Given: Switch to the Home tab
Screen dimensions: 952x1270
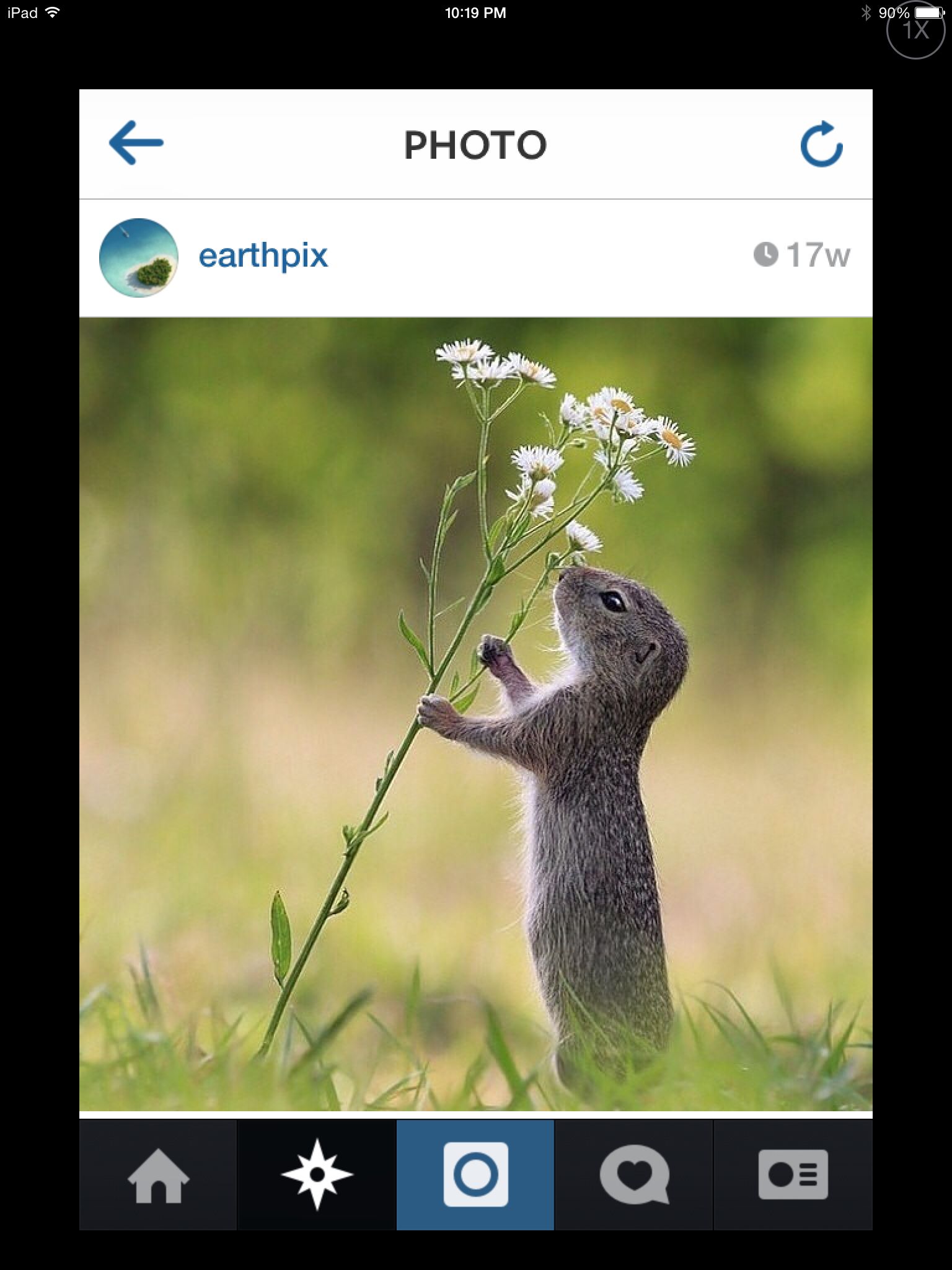Looking at the screenshot, I should pyautogui.click(x=158, y=1175).
